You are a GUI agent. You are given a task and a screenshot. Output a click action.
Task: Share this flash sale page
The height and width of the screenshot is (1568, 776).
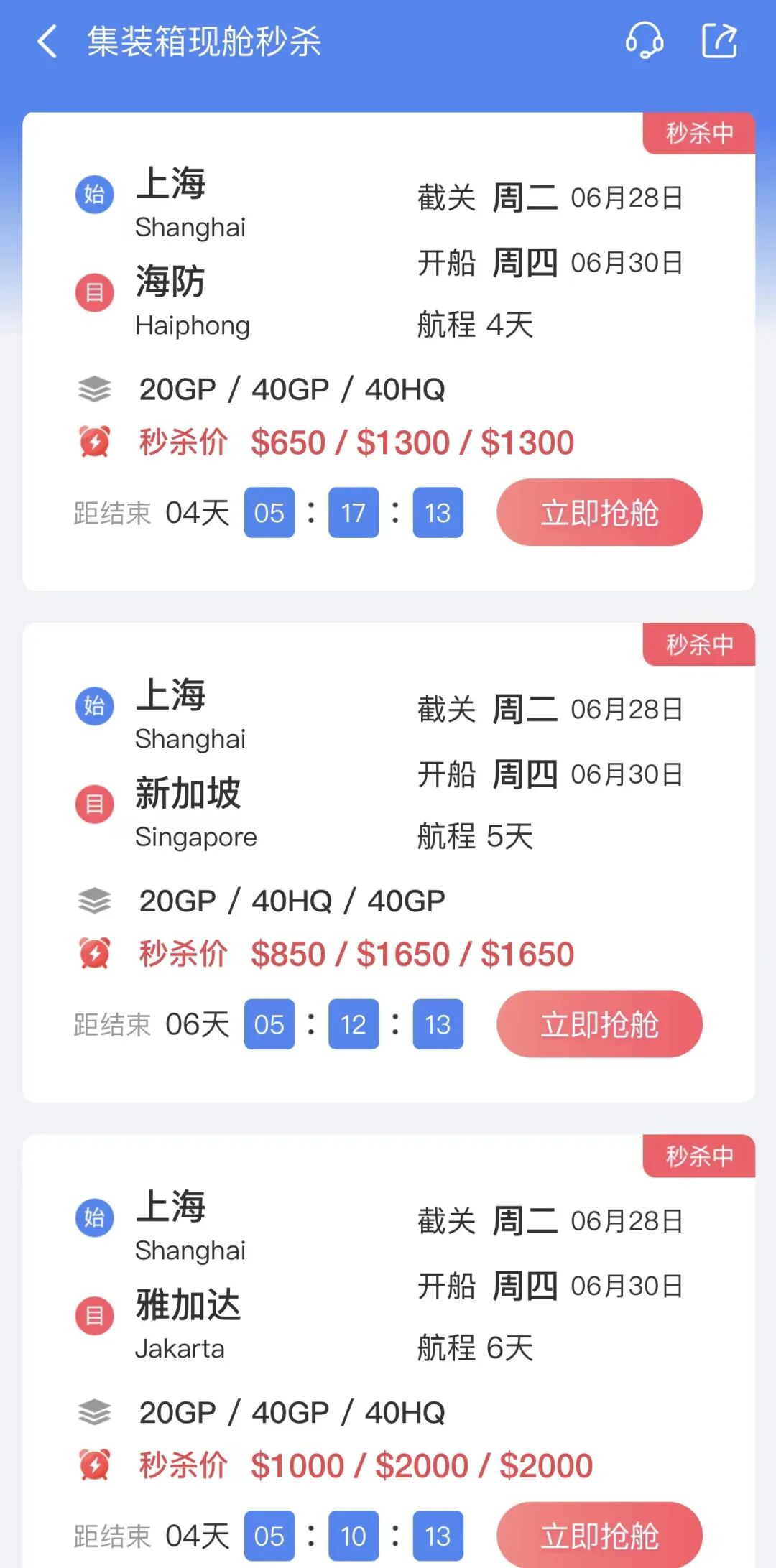(x=719, y=40)
